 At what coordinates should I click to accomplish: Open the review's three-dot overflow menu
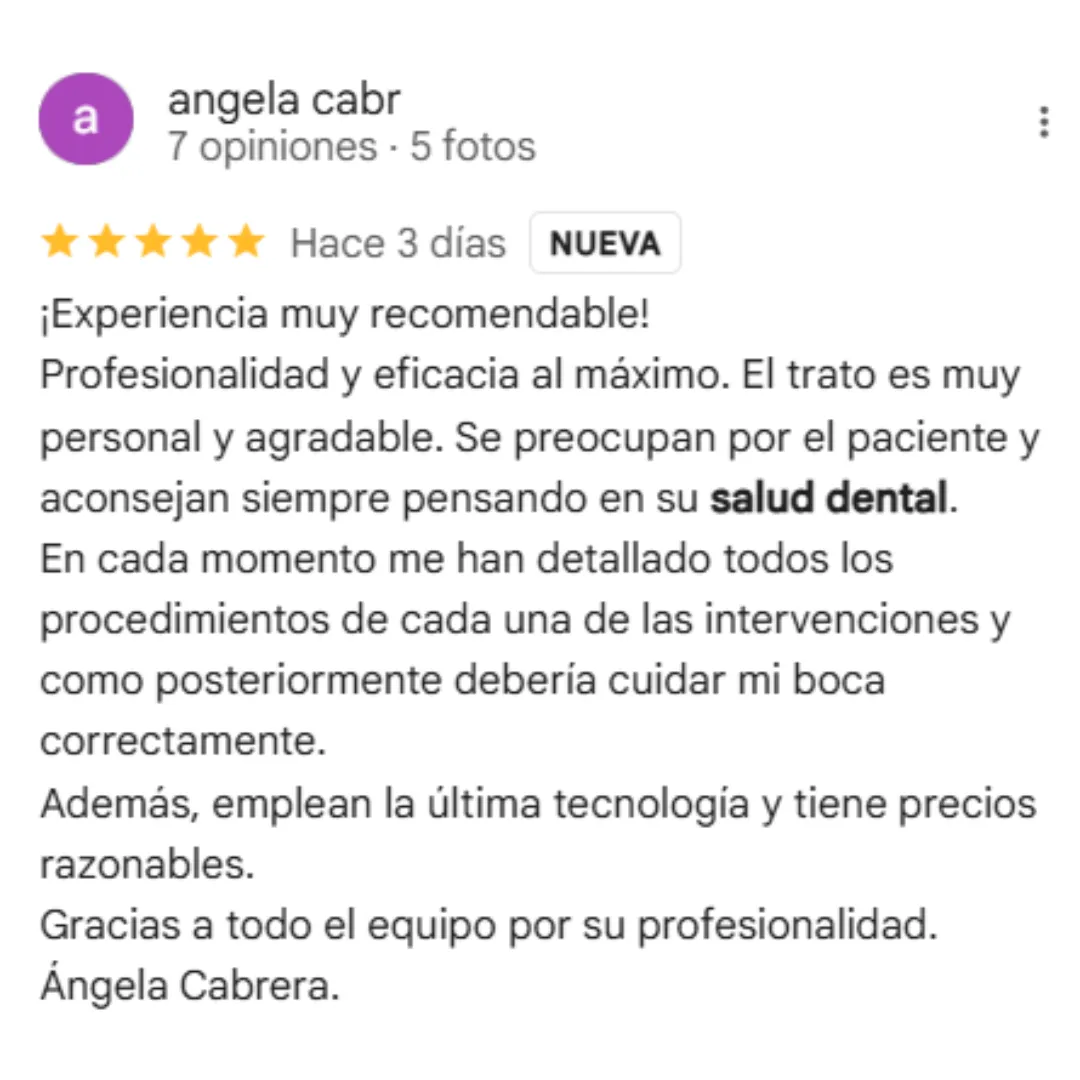tap(1044, 122)
